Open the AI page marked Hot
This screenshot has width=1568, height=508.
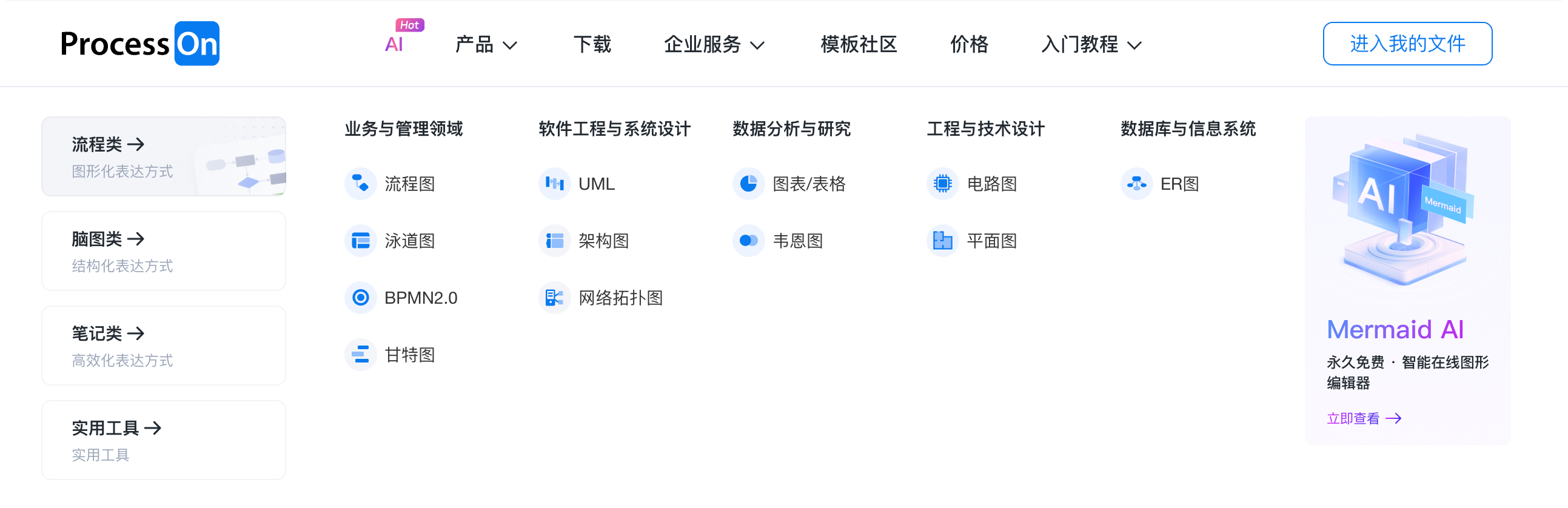(395, 44)
